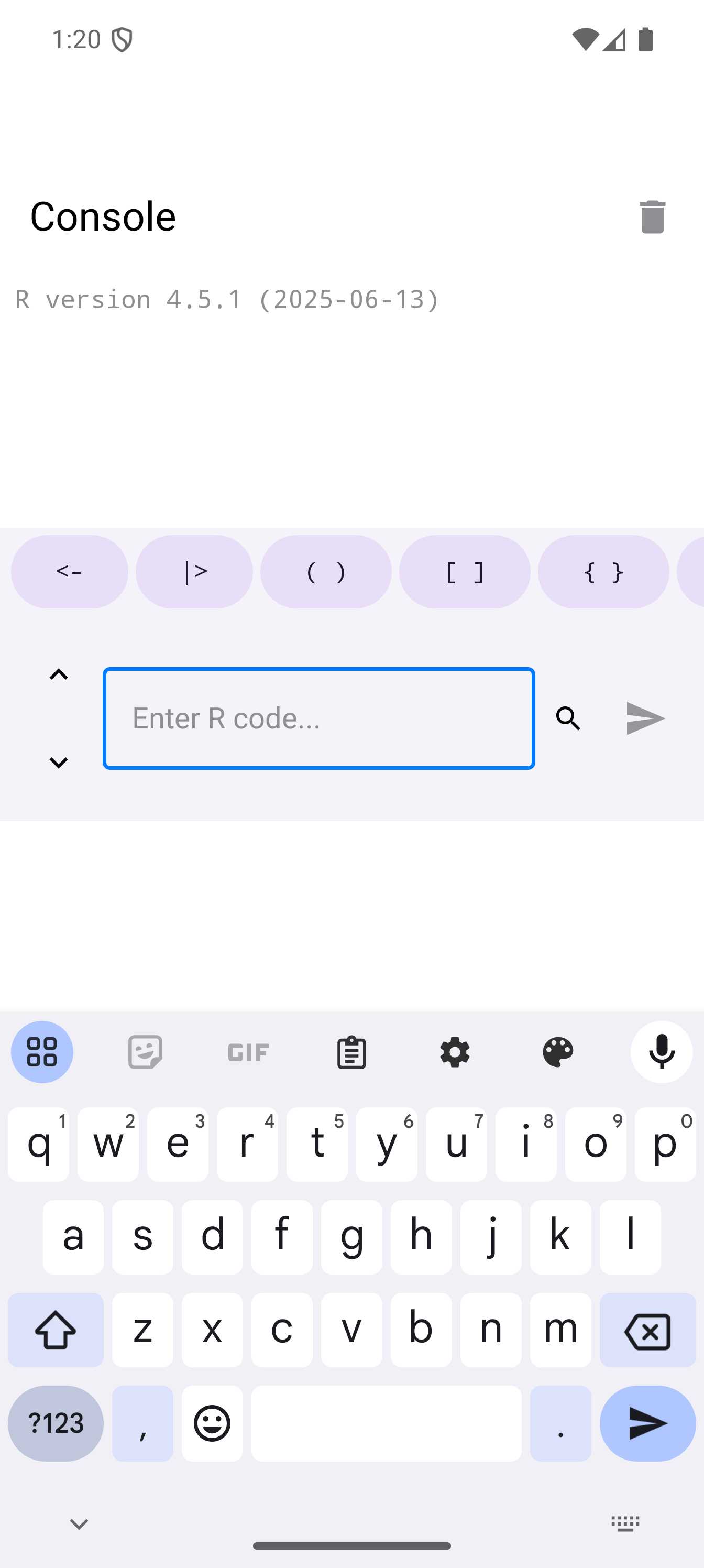The width and height of the screenshot is (704, 1568).
Task: Insert the parentheses ( ) chip
Action: [325, 572]
